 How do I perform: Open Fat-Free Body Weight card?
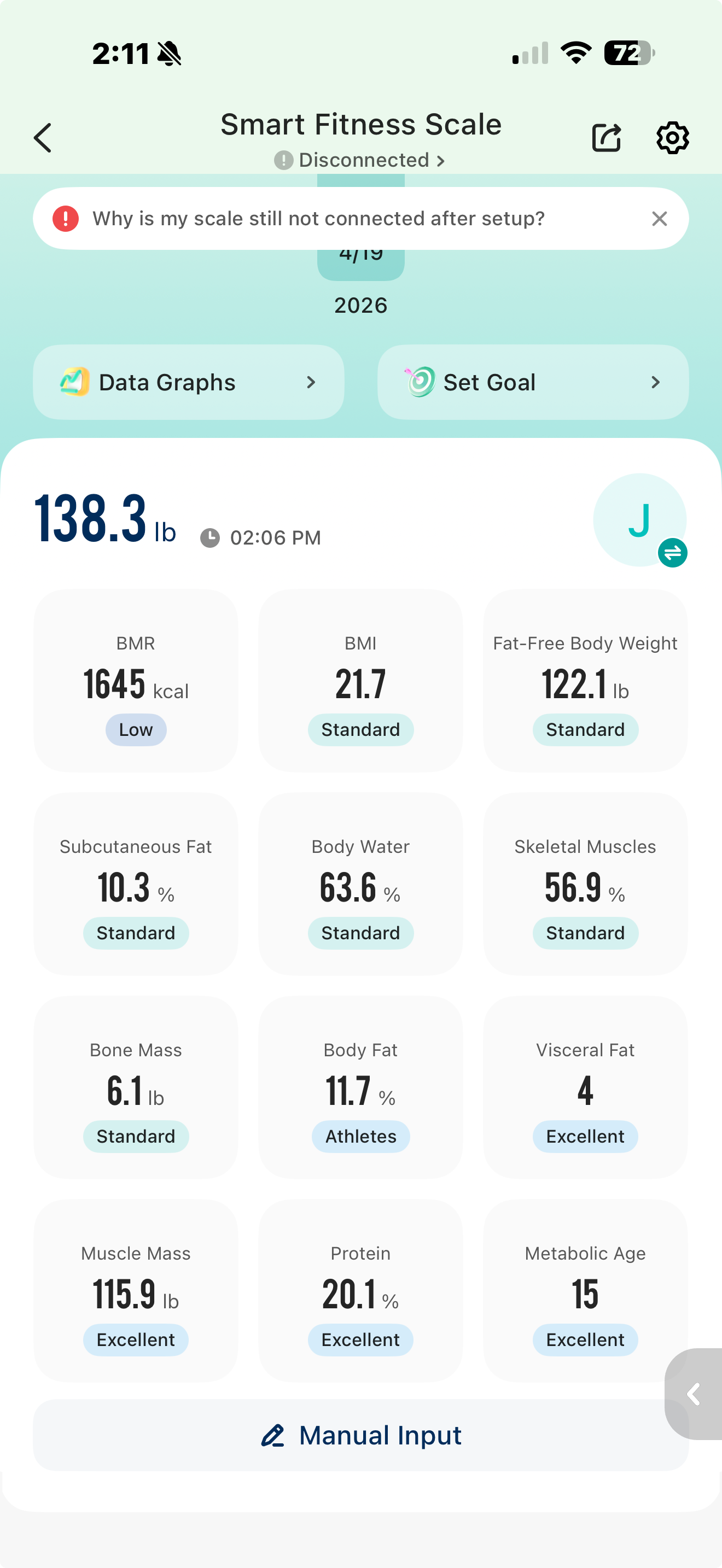point(585,681)
